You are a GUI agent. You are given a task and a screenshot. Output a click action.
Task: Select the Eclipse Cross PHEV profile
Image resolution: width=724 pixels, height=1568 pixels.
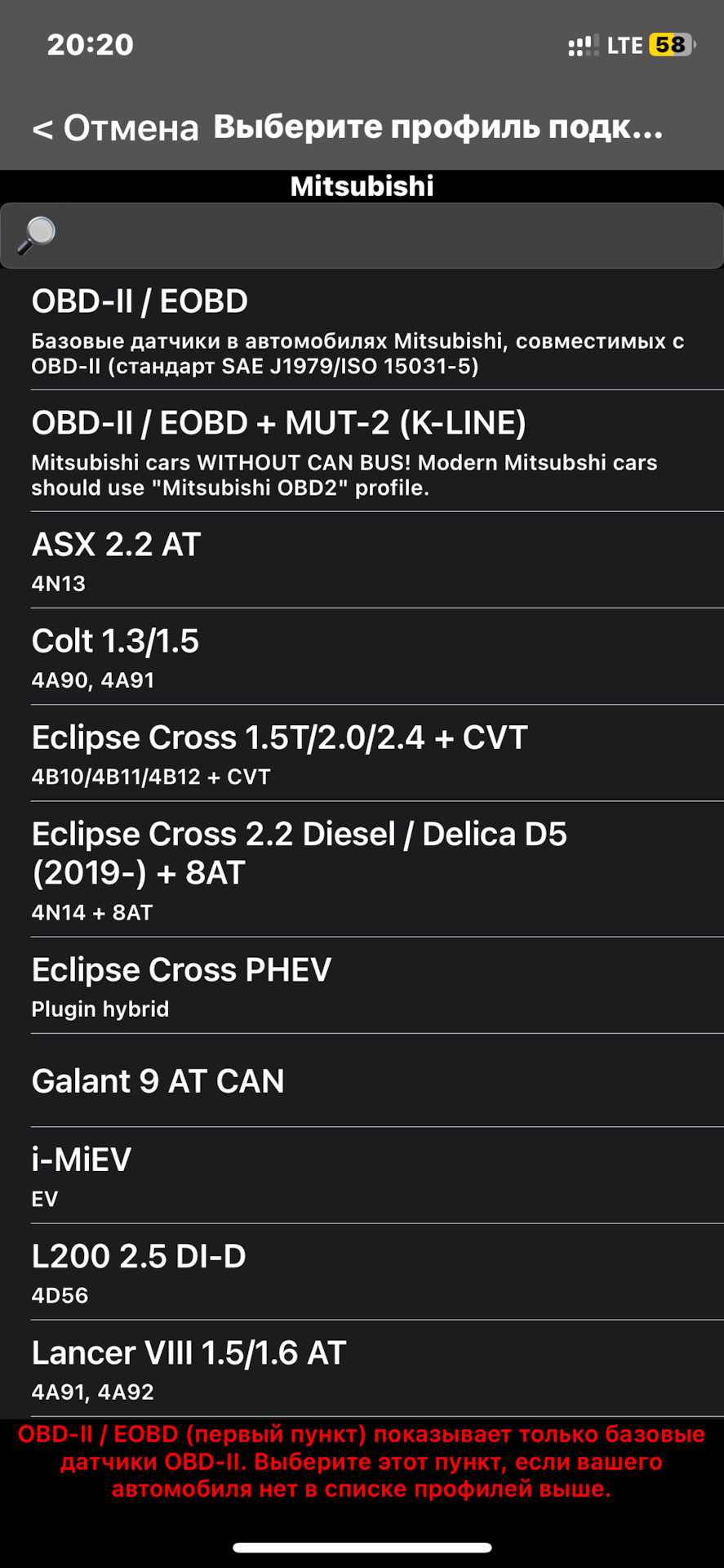tap(362, 986)
